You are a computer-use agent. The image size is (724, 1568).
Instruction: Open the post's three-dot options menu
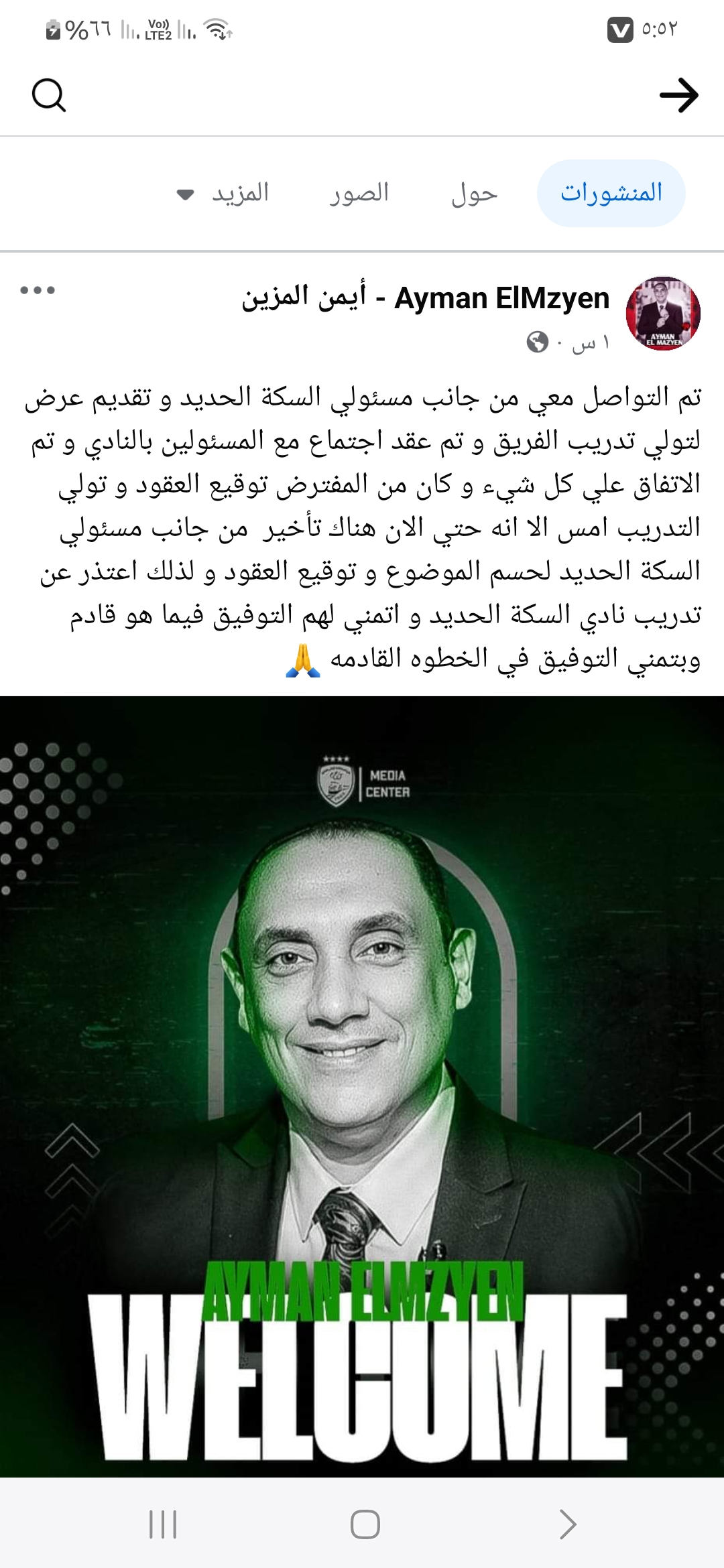[x=38, y=290]
